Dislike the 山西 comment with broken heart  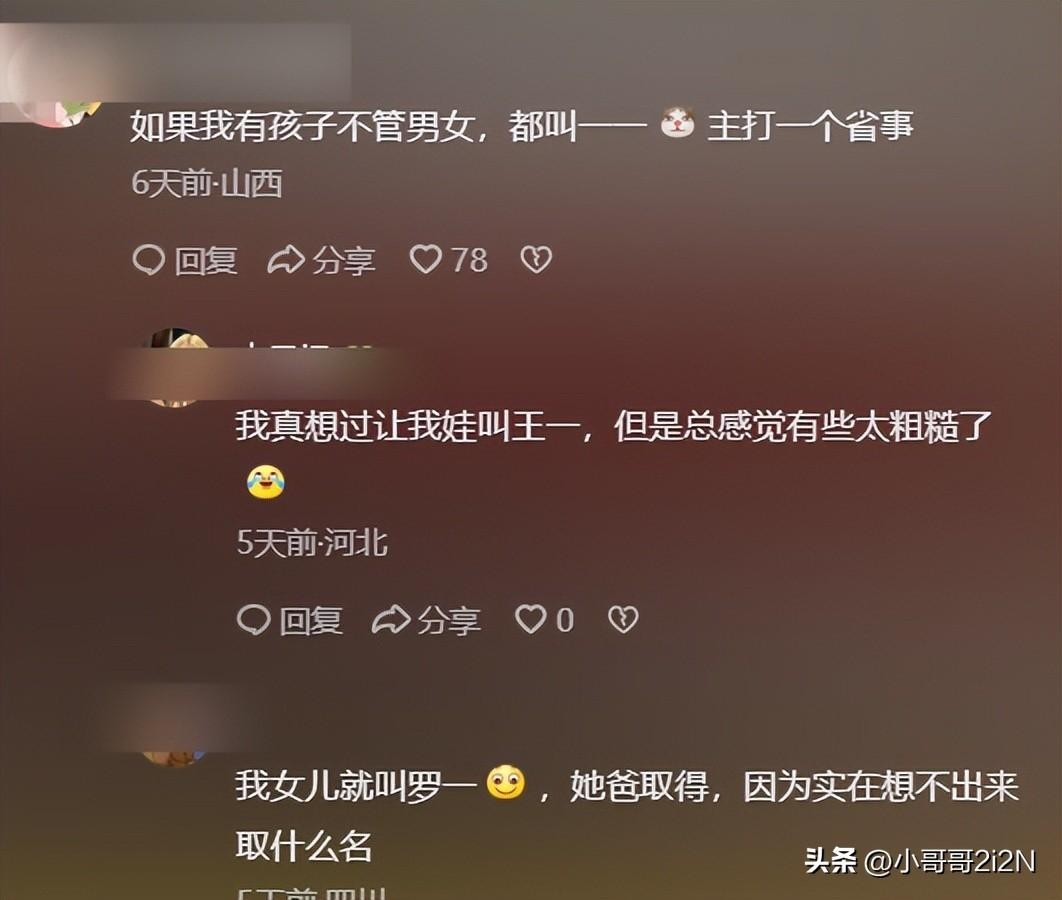click(536, 261)
